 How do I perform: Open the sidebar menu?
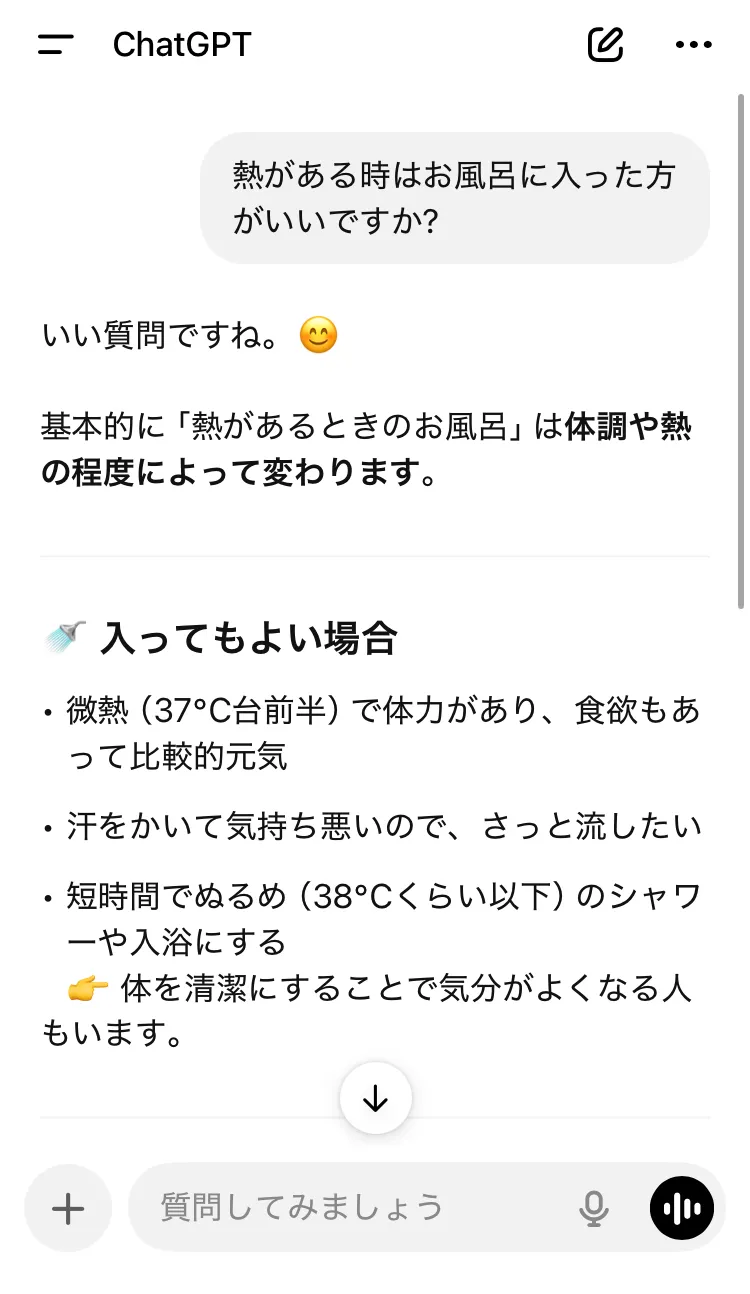[56, 45]
